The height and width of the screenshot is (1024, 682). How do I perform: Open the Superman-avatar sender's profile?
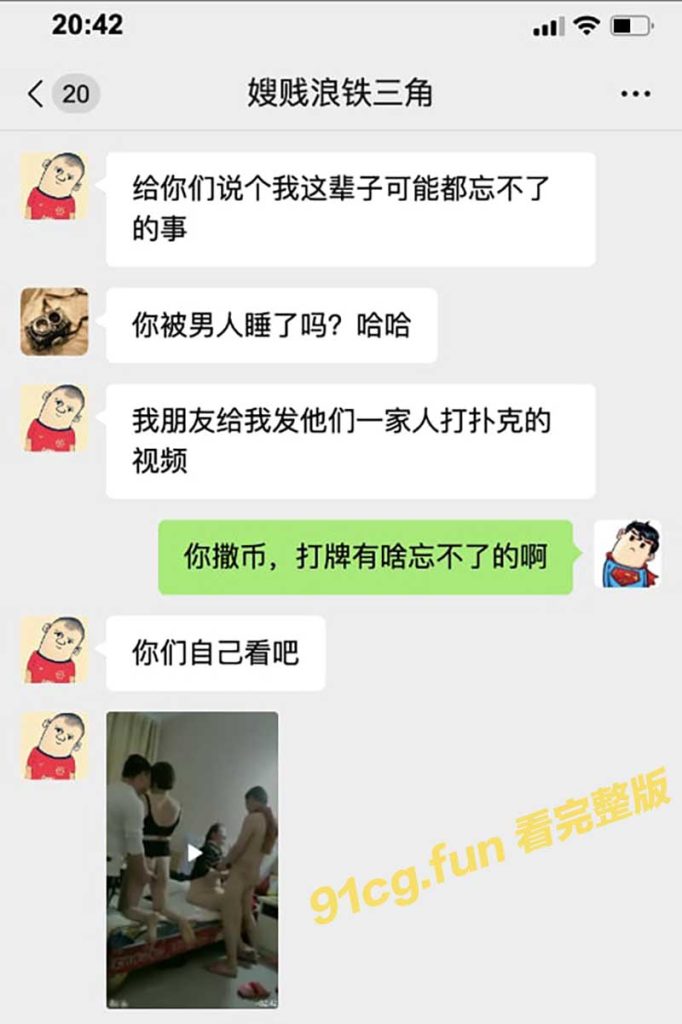pyautogui.click(x=627, y=555)
